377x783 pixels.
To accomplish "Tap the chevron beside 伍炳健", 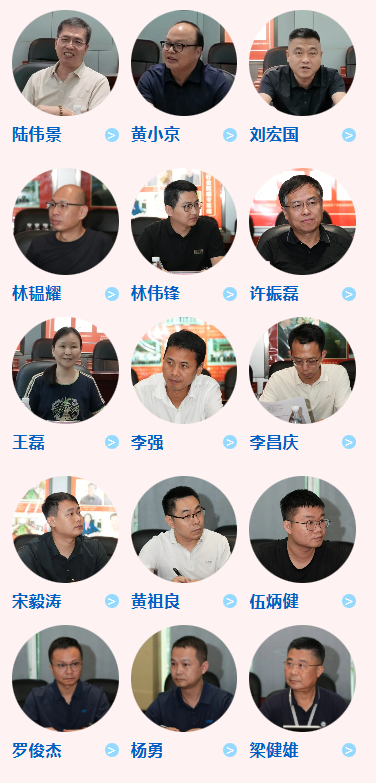I will click(349, 601).
